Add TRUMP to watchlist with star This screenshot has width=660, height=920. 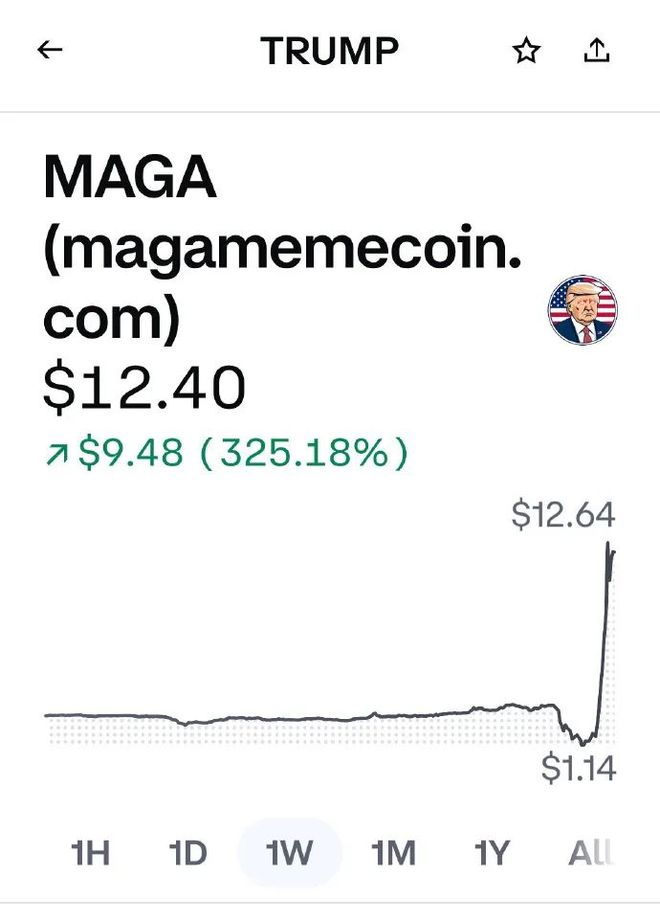point(527,52)
